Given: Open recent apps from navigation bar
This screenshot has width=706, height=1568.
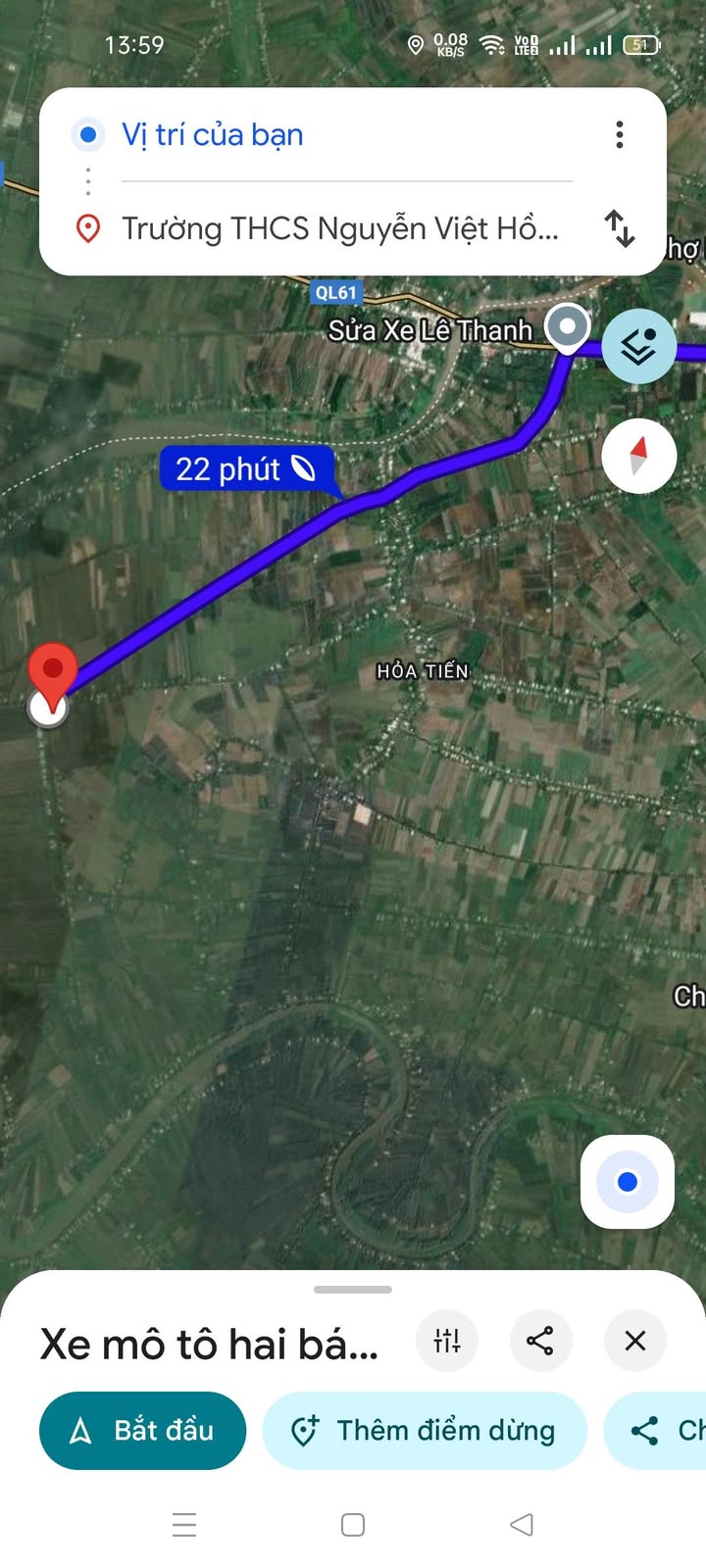Looking at the screenshot, I should [x=184, y=1524].
